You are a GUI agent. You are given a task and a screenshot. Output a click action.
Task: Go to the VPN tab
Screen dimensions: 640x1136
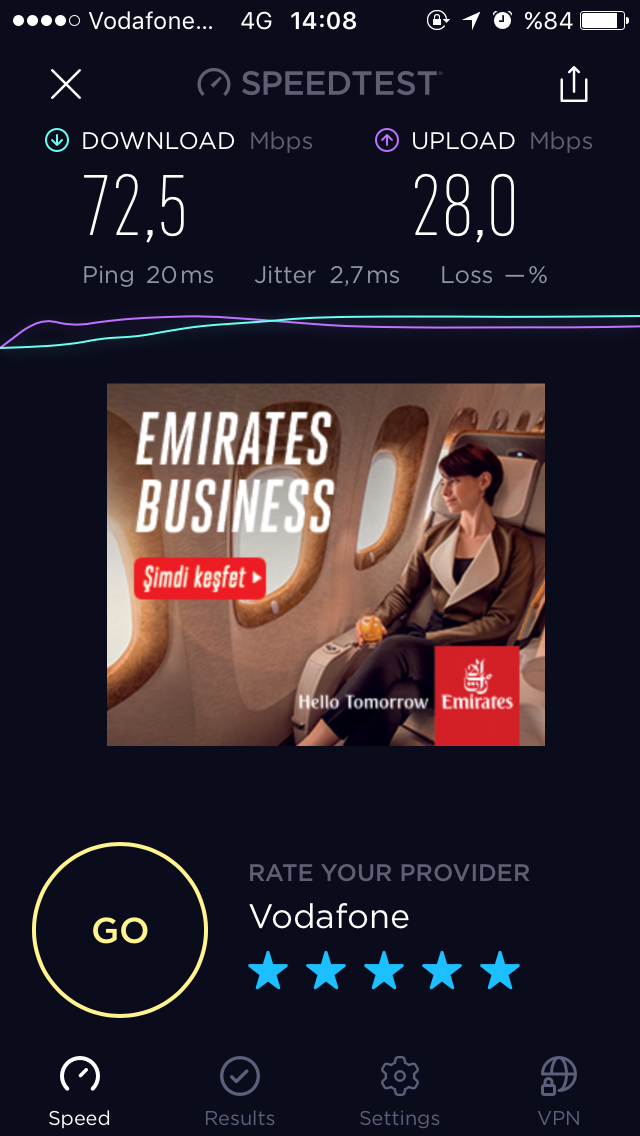click(559, 1092)
